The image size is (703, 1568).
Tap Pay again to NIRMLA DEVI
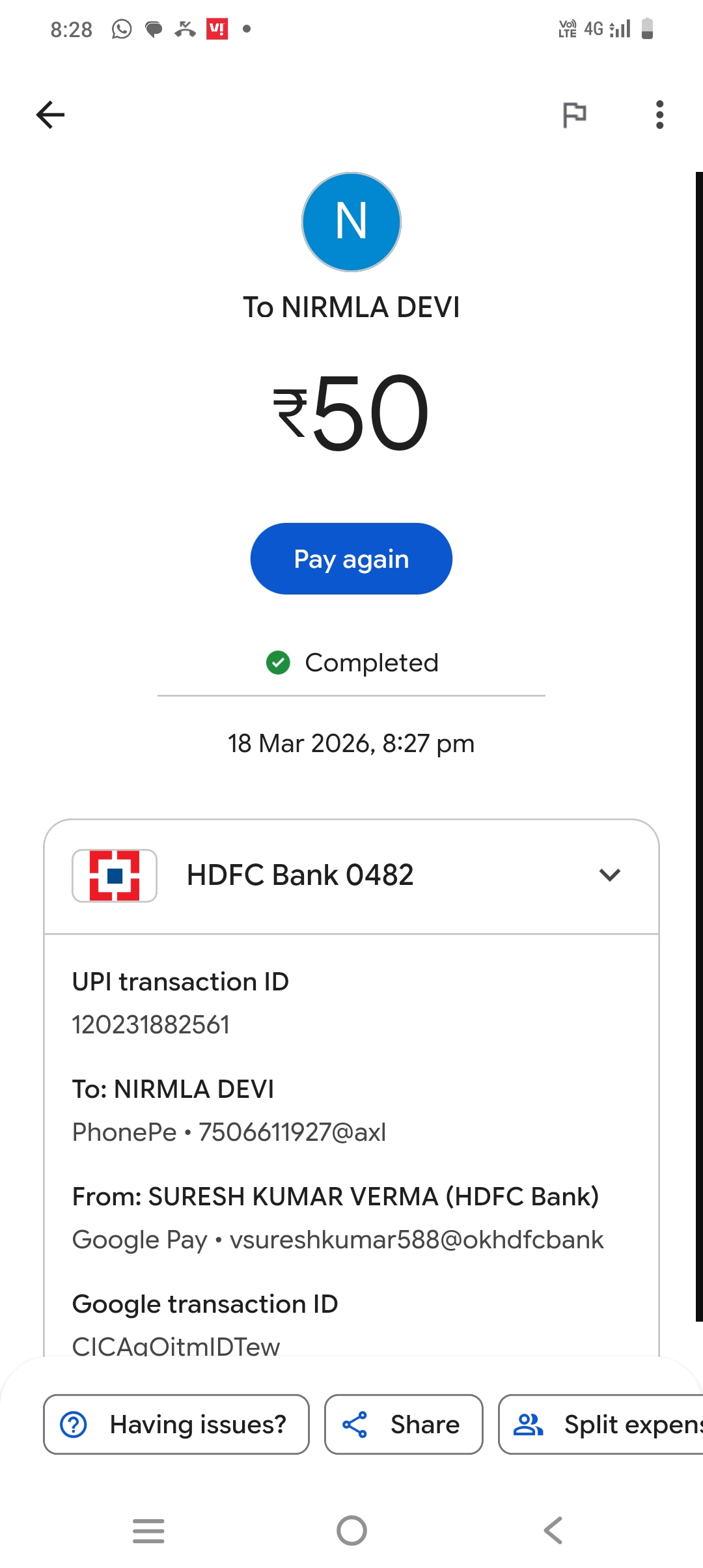(x=351, y=559)
